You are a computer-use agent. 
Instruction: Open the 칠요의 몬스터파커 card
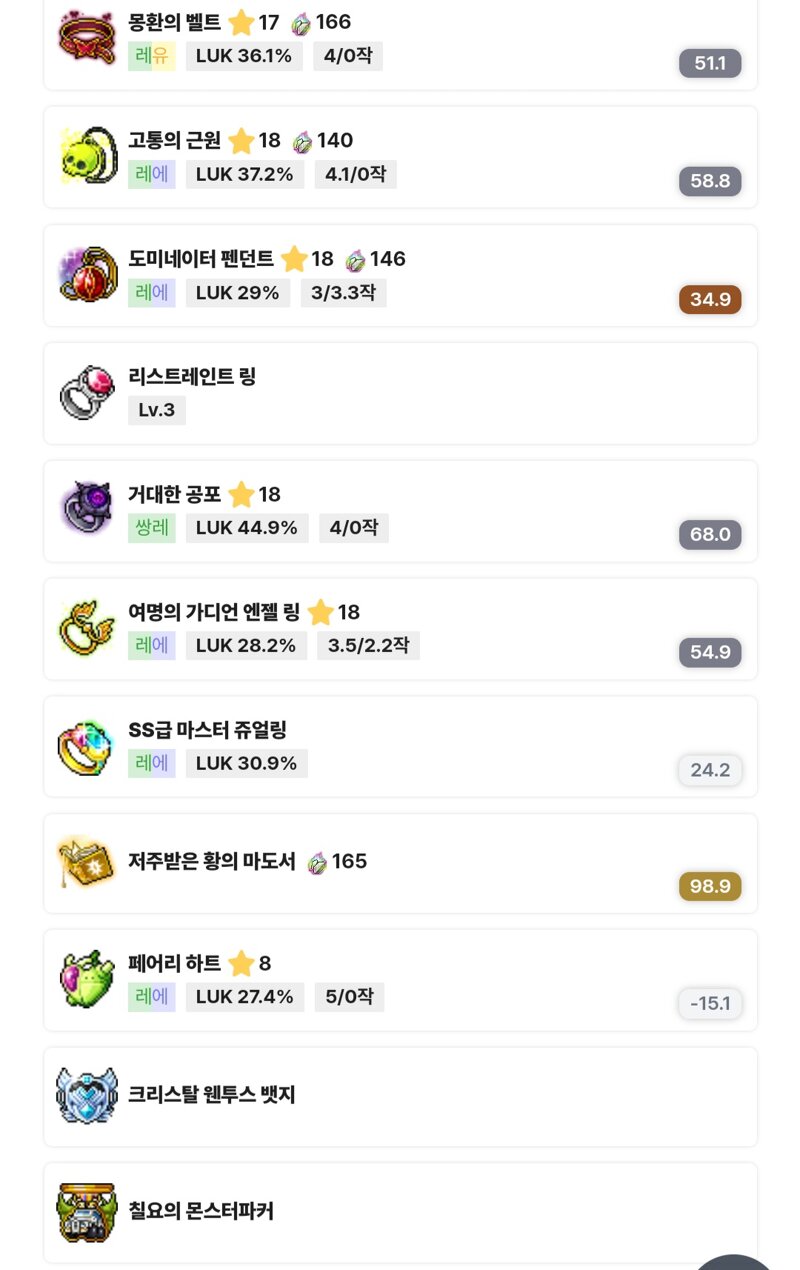point(400,1212)
